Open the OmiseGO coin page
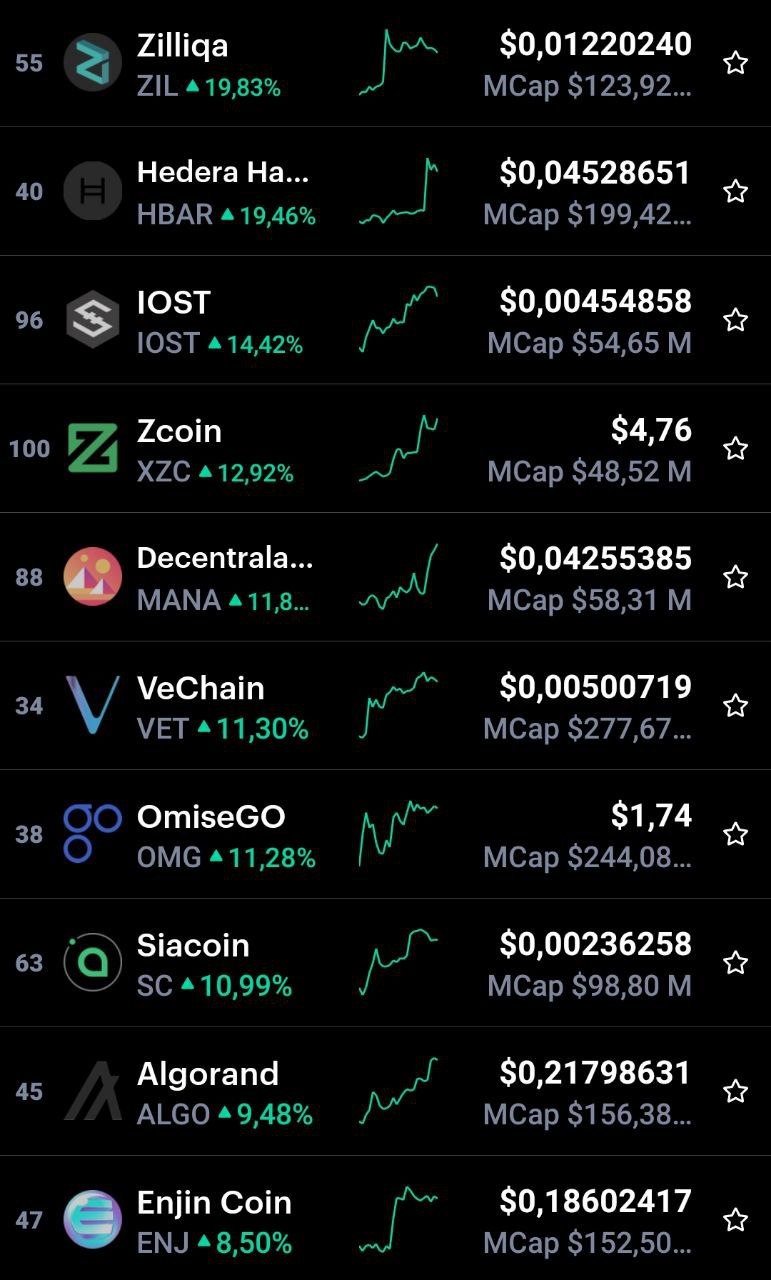771x1280 pixels. click(385, 834)
